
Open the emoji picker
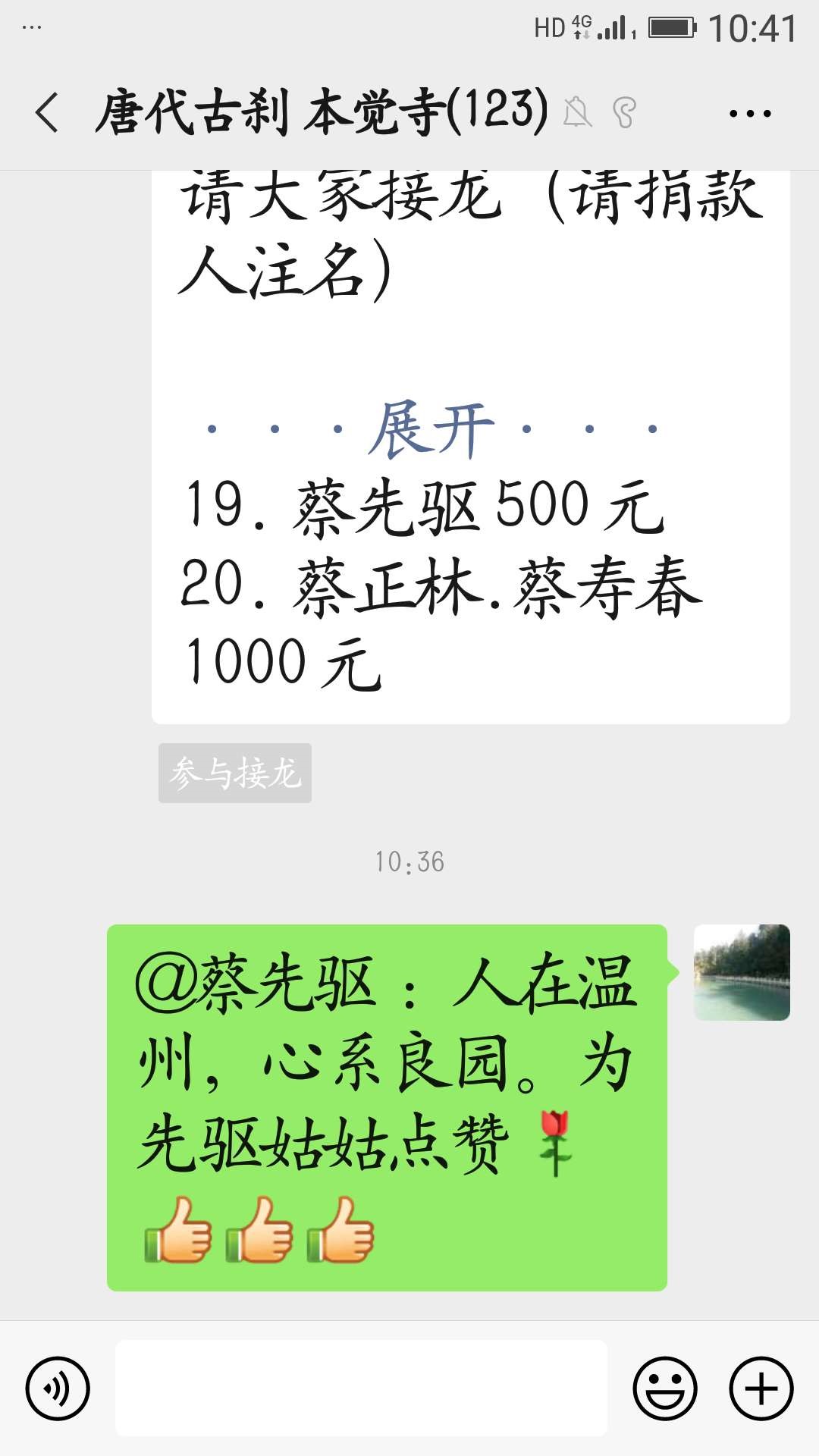tap(664, 1389)
